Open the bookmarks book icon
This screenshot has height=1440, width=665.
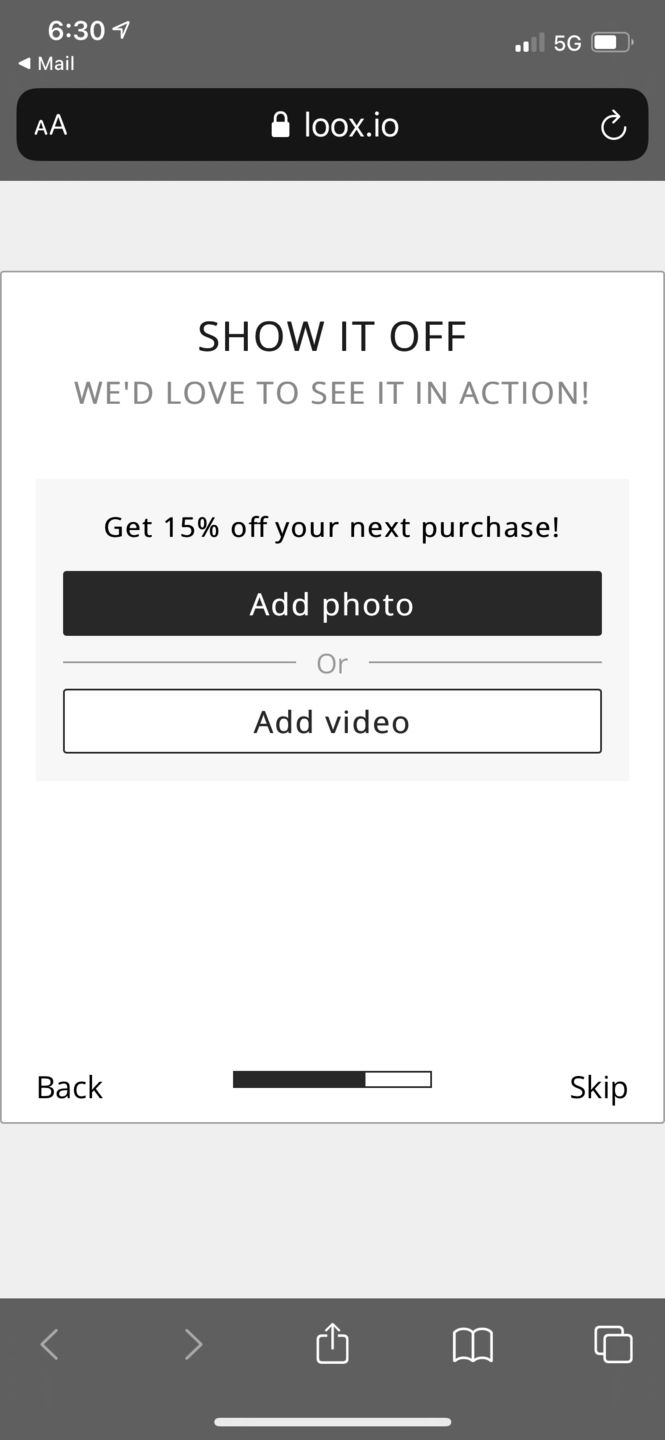(473, 1345)
